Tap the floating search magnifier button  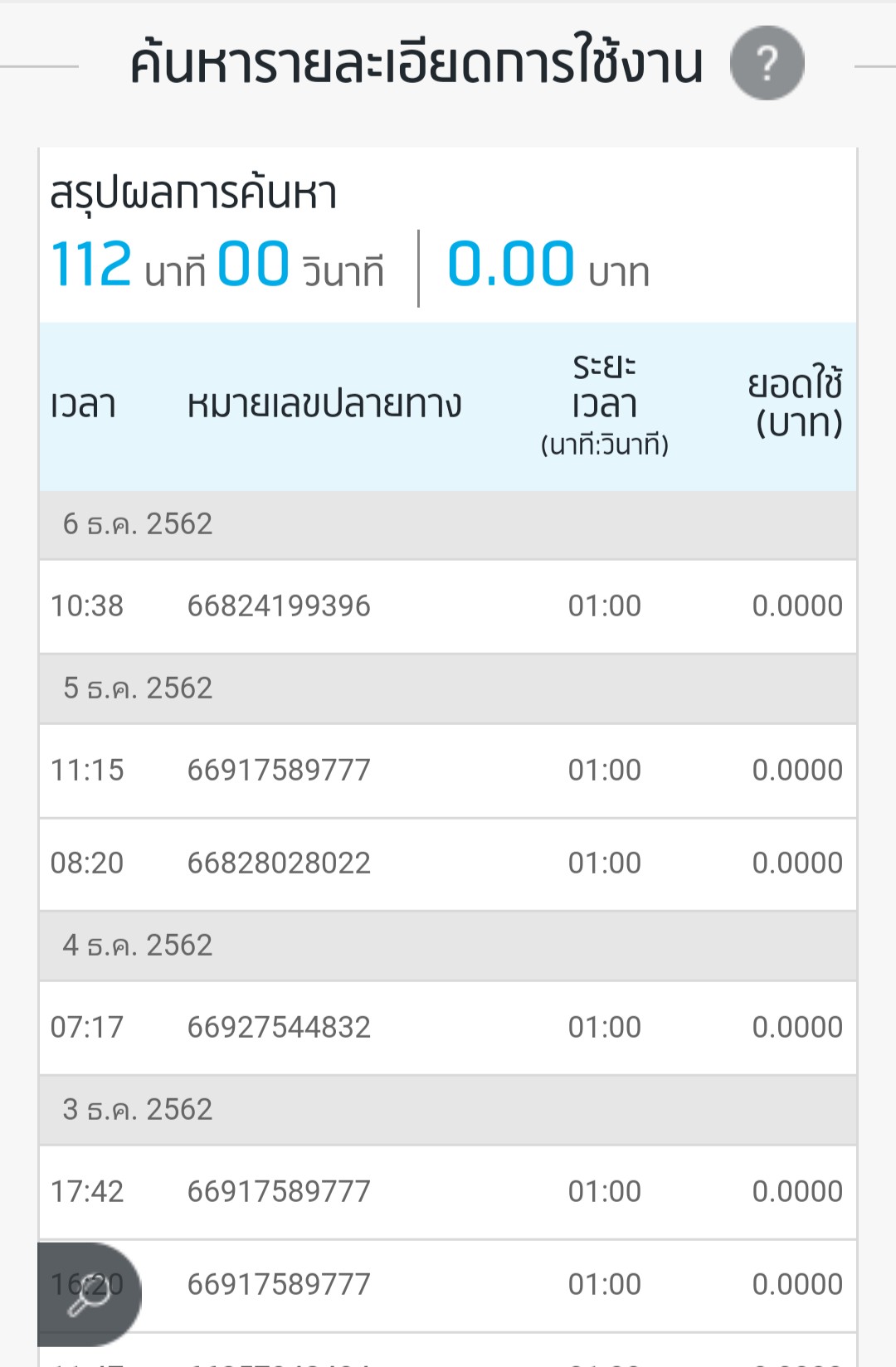click(x=88, y=1294)
